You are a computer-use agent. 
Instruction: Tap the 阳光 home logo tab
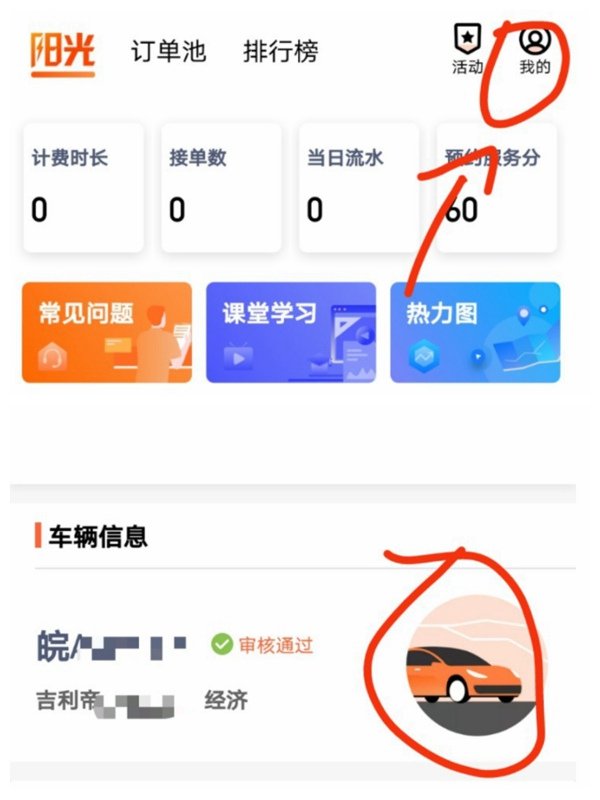pos(62,52)
